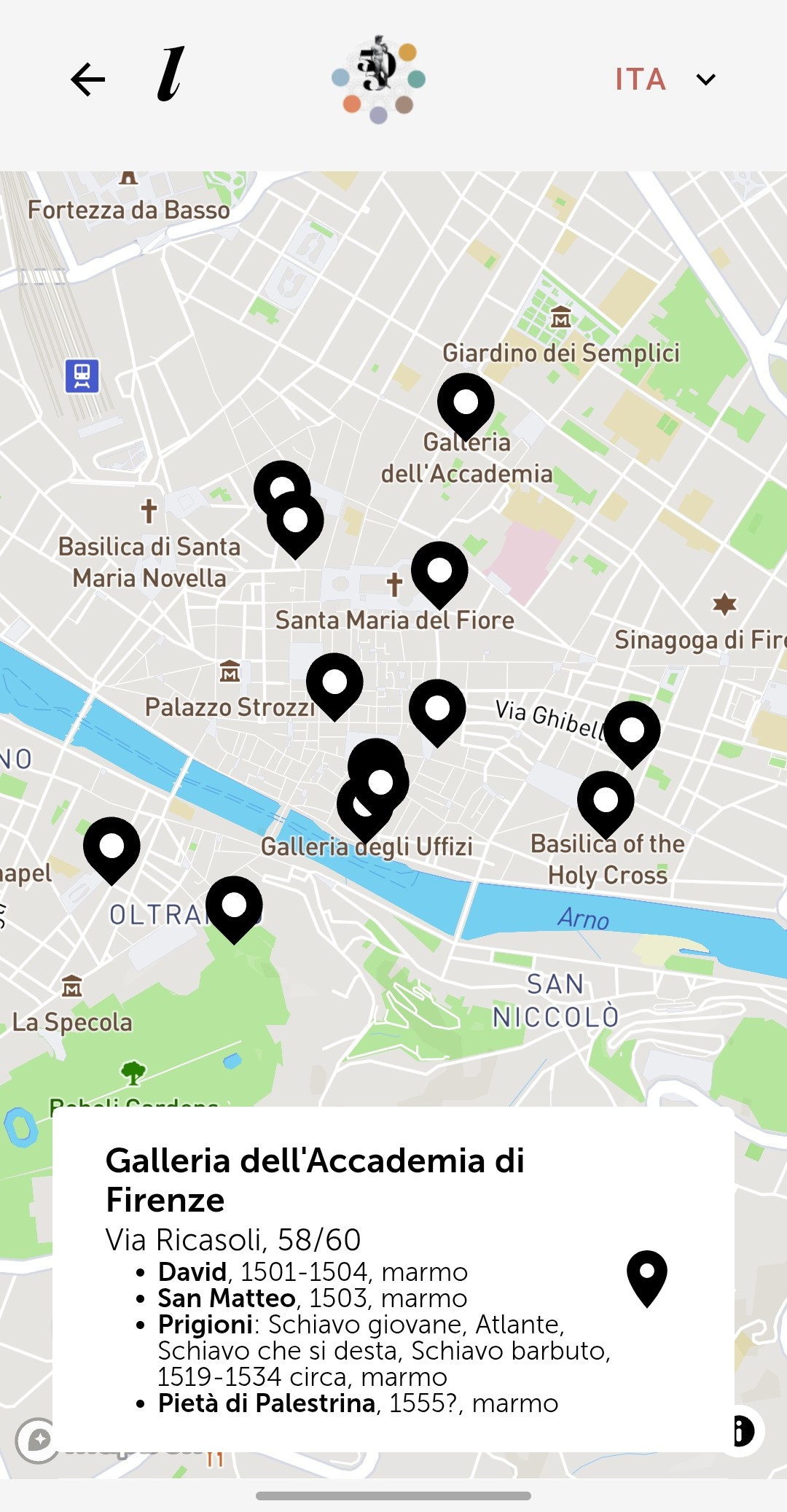Select the pin over the Oltrarno label
The image size is (787, 1512).
point(234,905)
